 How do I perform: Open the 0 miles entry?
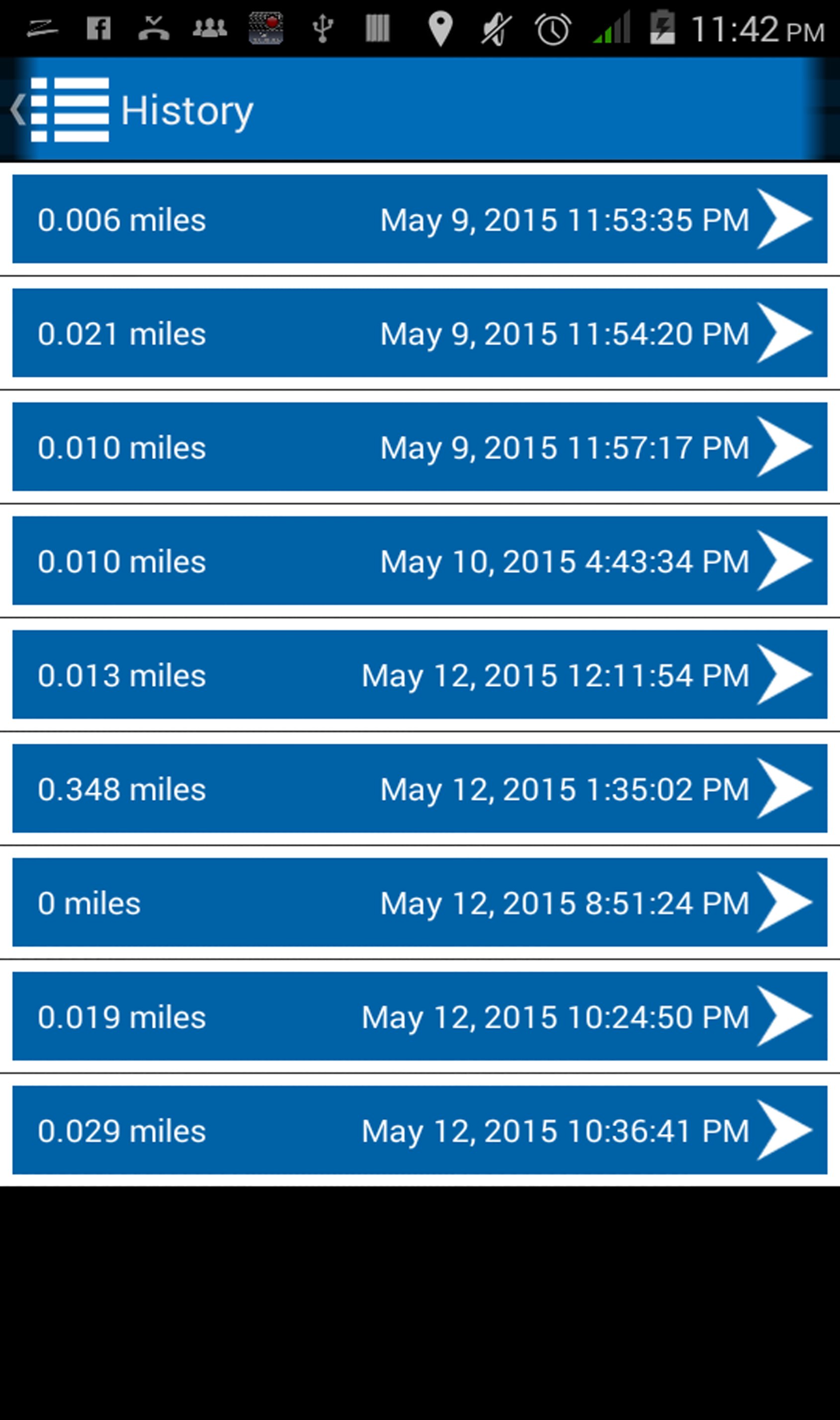pyautogui.click(x=420, y=902)
